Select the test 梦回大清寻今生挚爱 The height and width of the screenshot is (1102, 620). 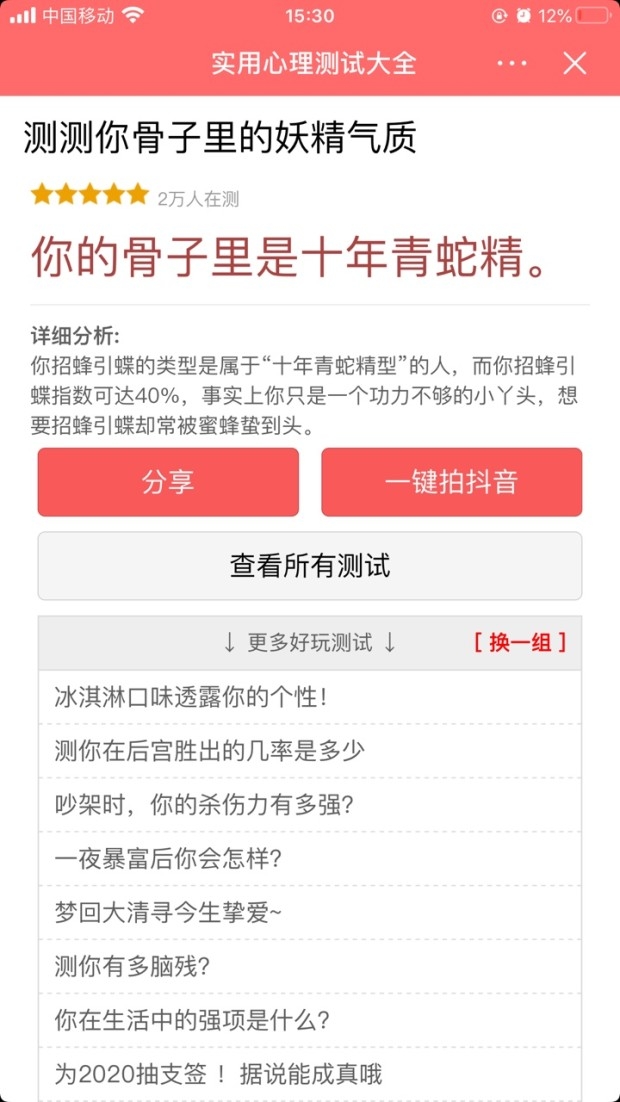[310, 913]
